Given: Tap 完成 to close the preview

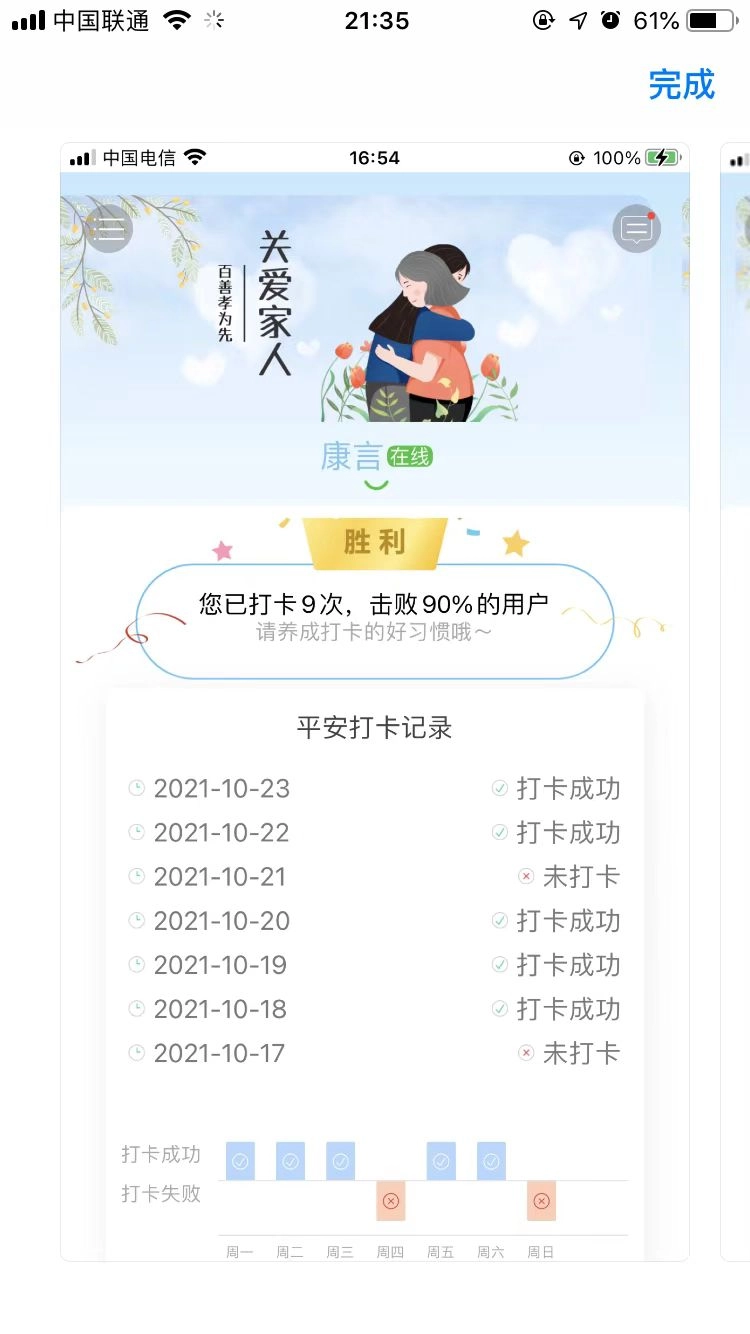Looking at the screenshot, I should (681, 85).
